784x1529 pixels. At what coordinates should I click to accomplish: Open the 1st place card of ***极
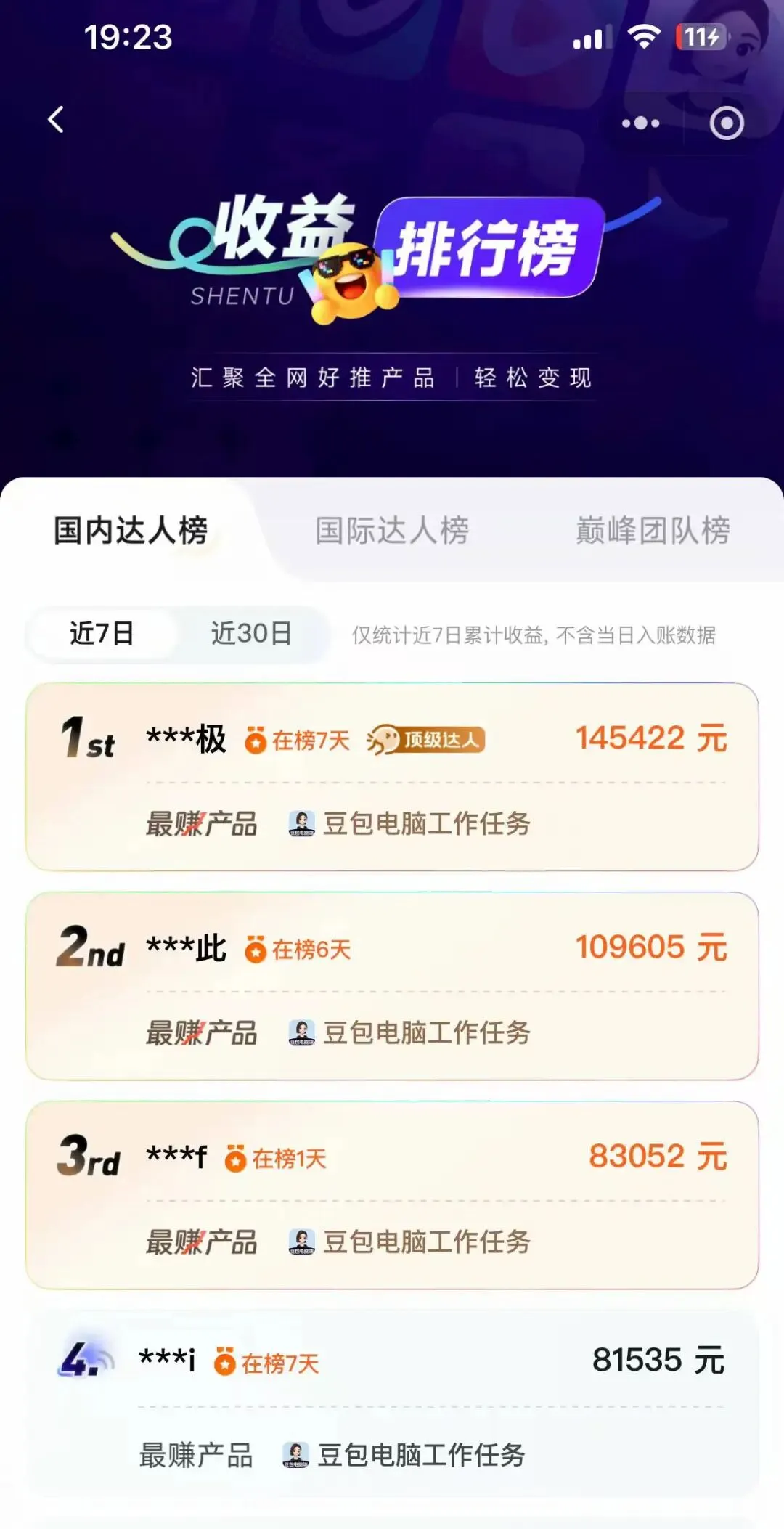click(392, 777)
